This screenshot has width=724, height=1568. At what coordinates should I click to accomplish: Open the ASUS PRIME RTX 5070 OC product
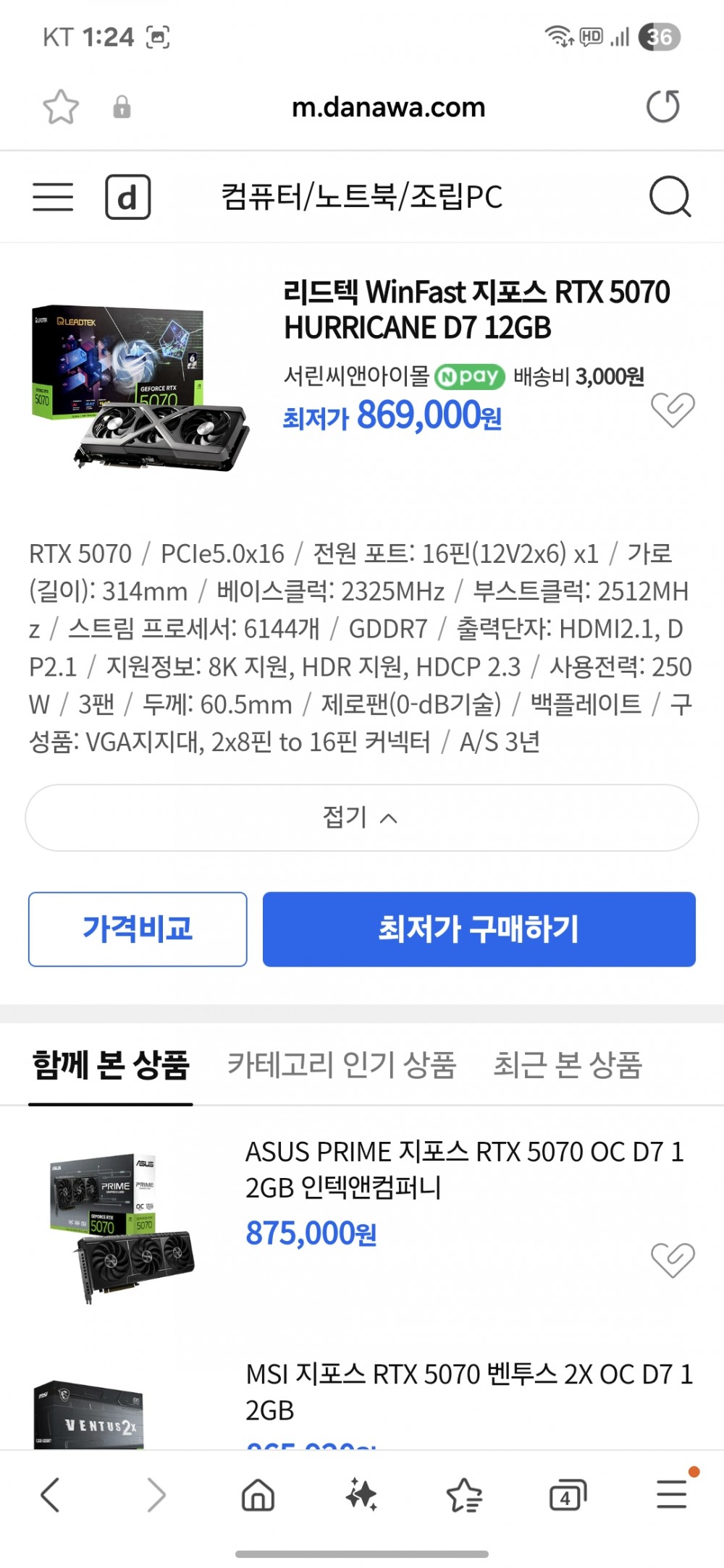point(463,1169)
